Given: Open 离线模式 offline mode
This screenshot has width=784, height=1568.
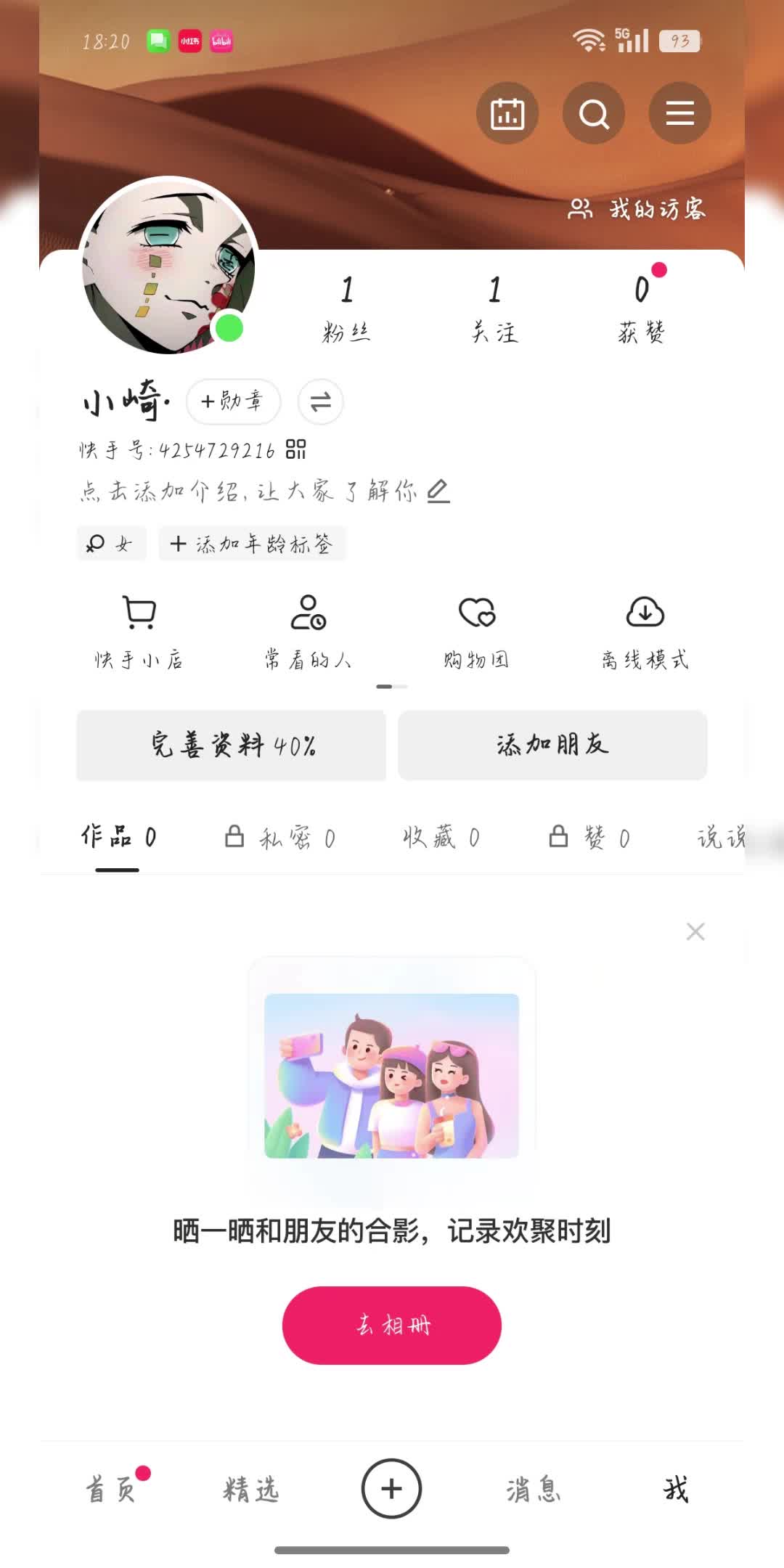Looking at the screenshot, I should tap(645, 629).
